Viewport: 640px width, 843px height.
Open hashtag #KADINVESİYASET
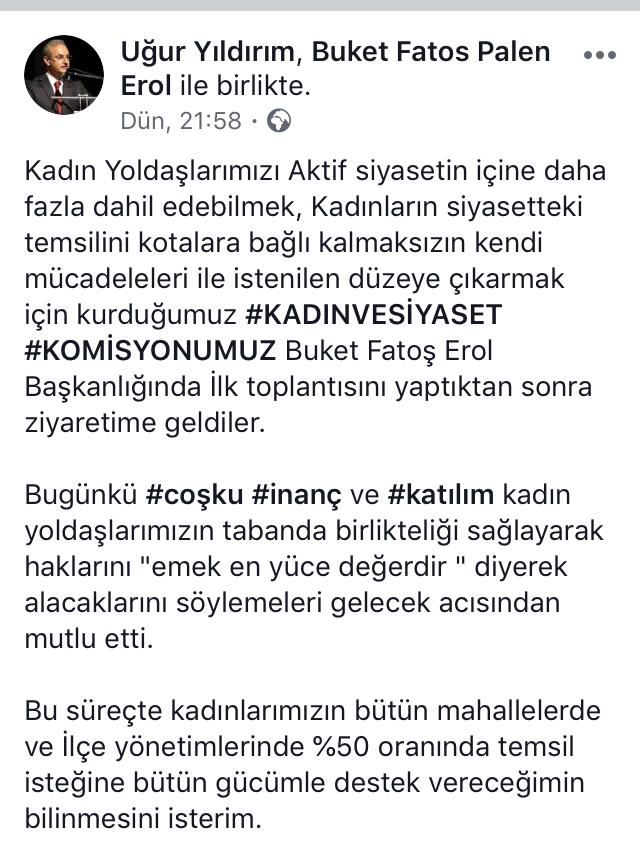tap(373, 315)
